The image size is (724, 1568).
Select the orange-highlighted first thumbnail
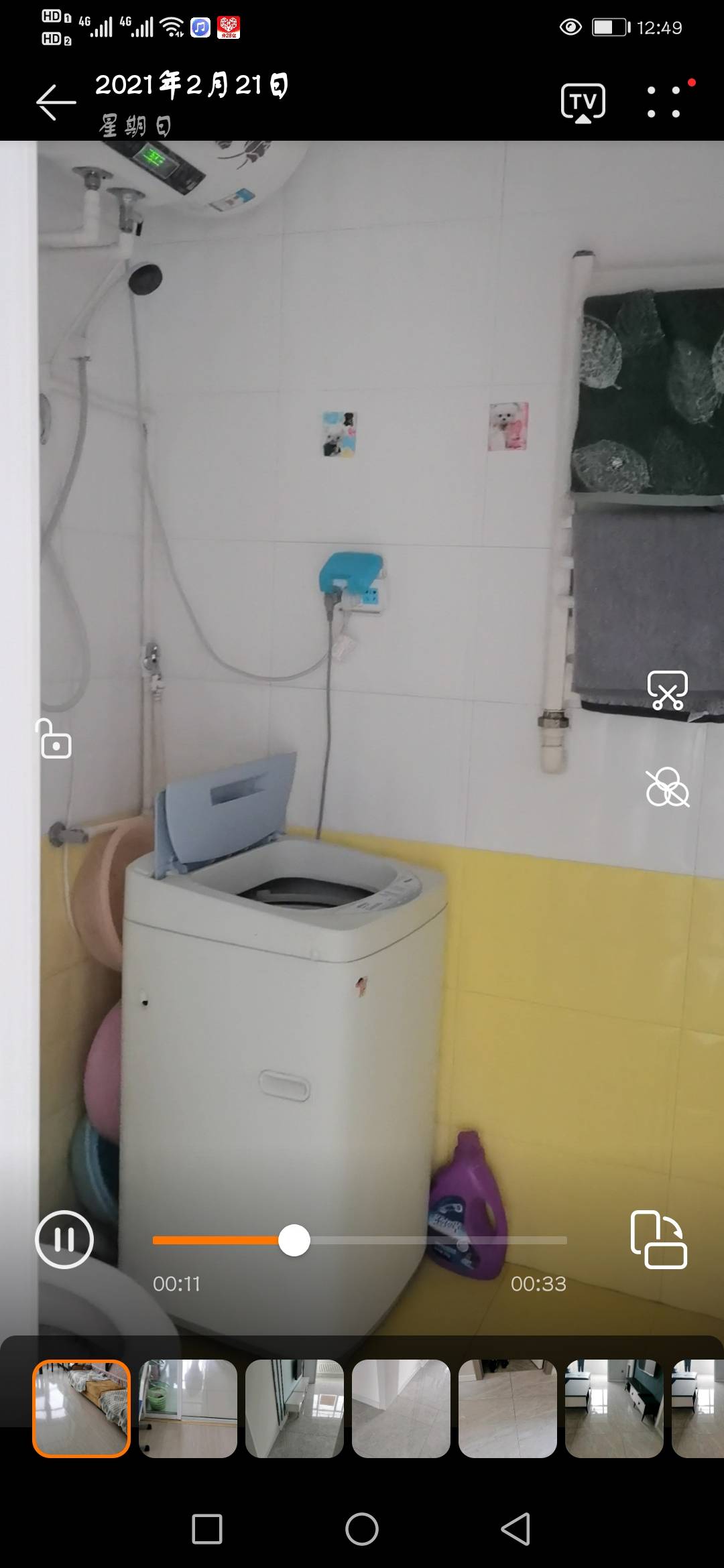click(81, 1408)
